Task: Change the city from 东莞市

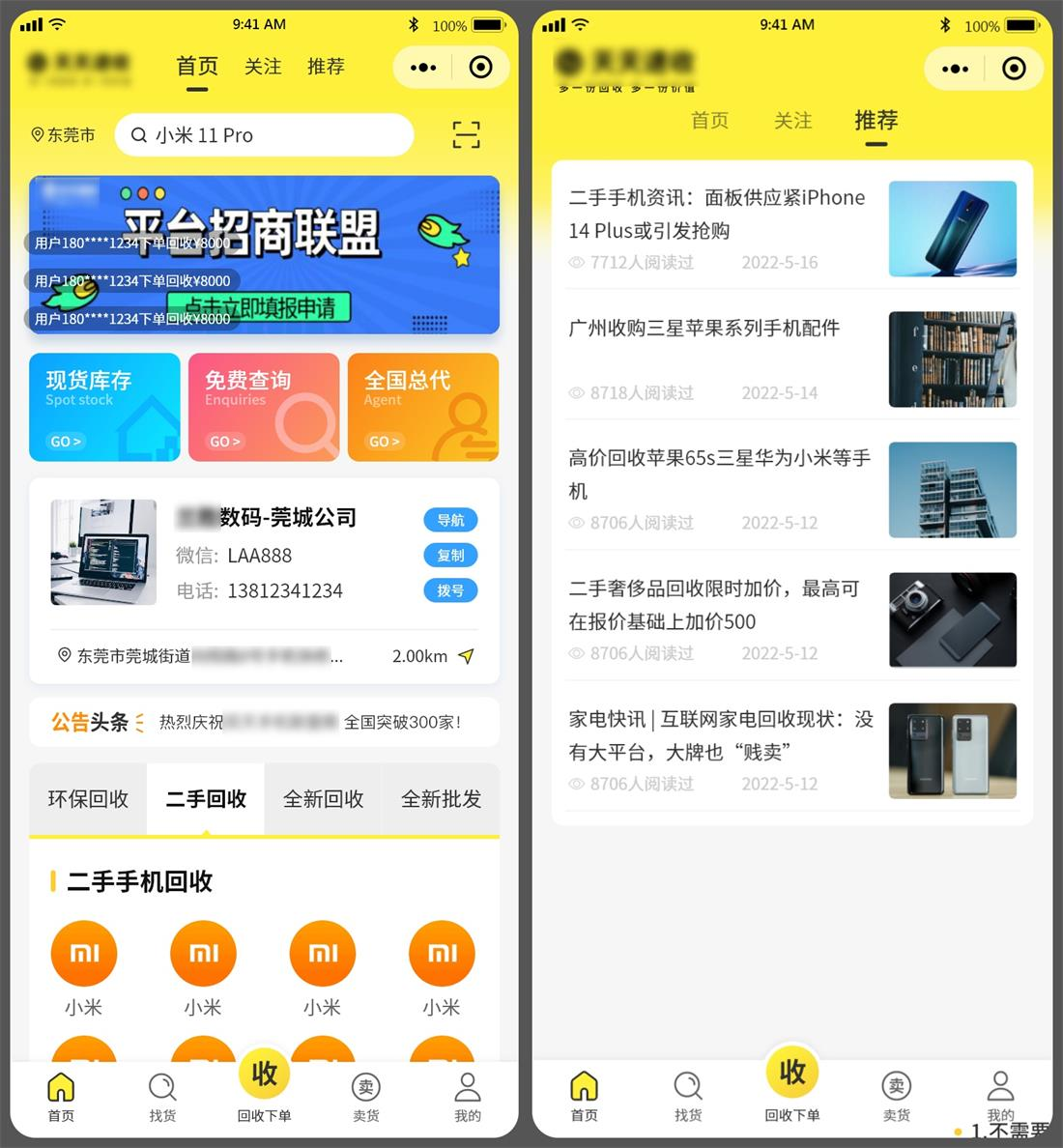Action: coord(64,135)
